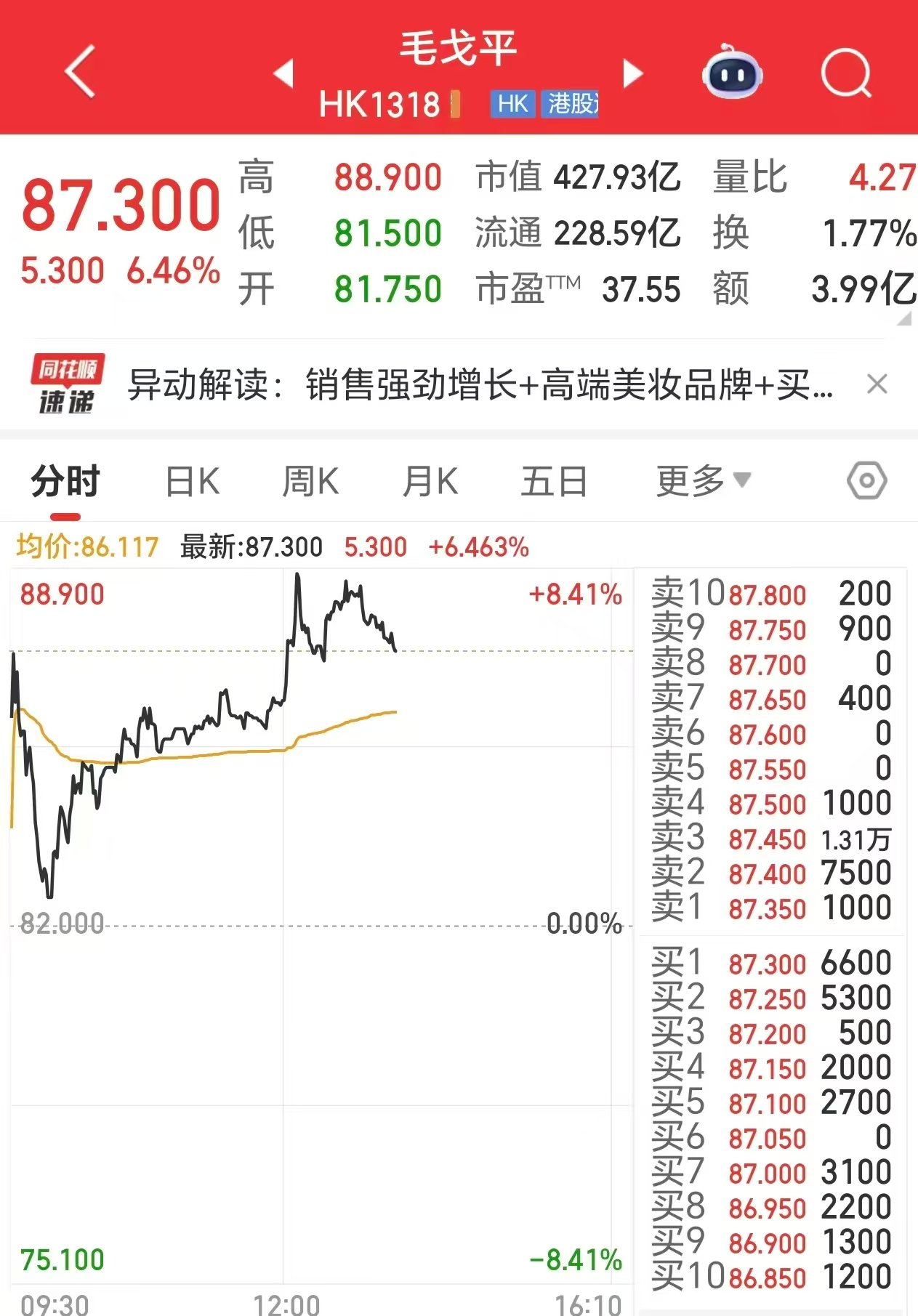Select the 分时 chart tab

pos(65,481)
